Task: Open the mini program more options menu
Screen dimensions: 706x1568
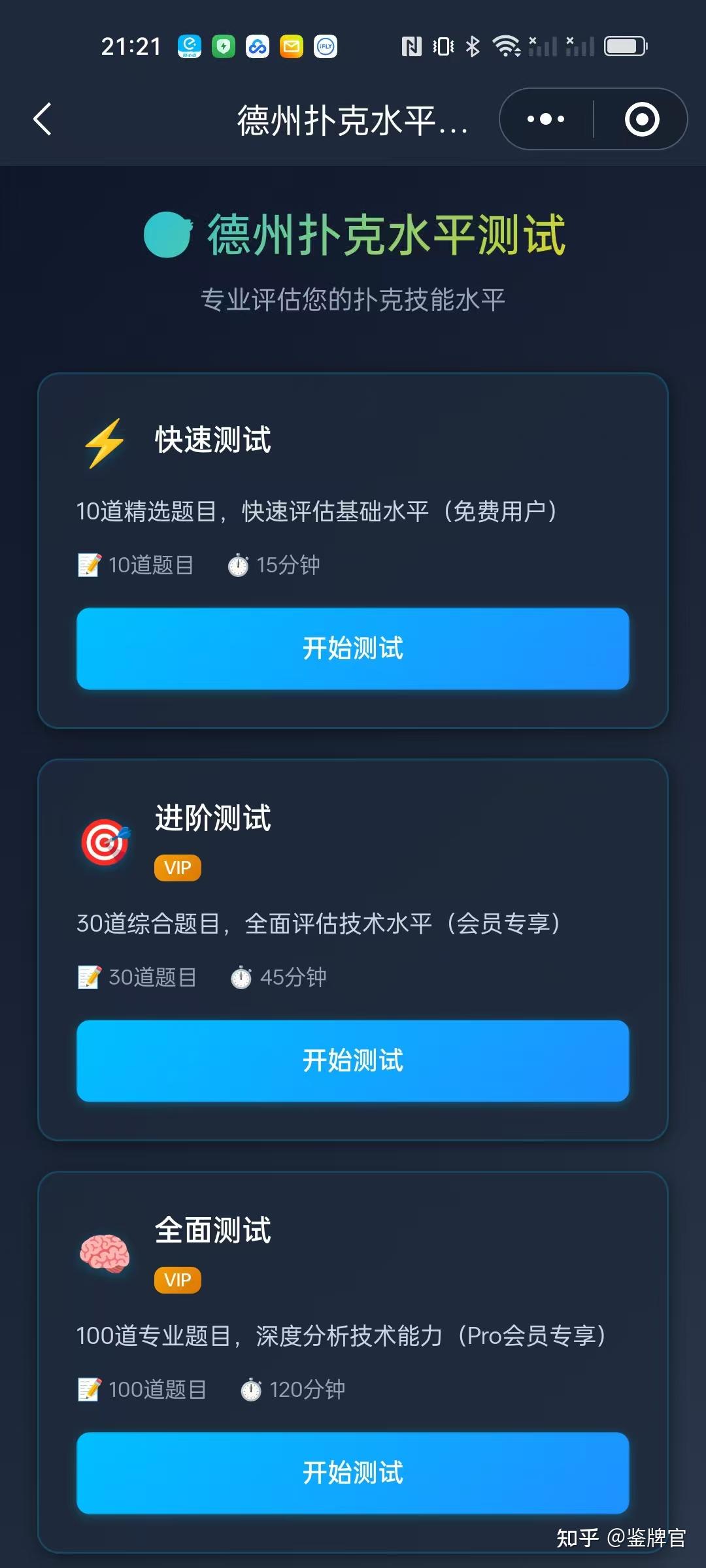Action: pyautogui.click(x=546, y=119)
